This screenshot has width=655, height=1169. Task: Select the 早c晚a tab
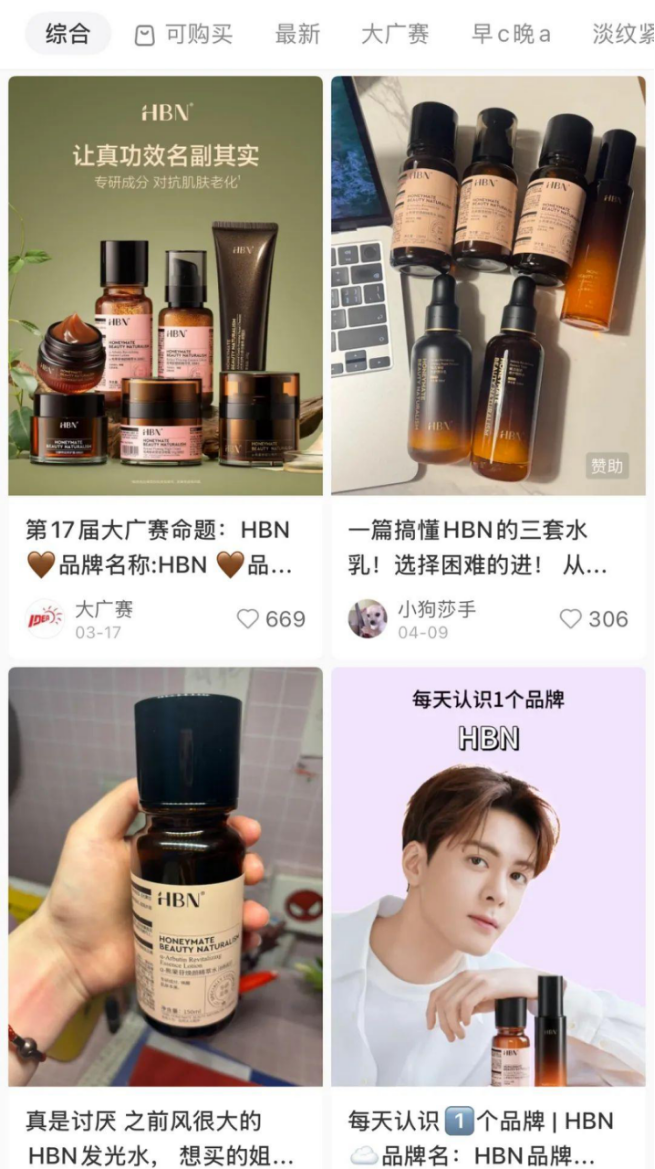[511, 35]
